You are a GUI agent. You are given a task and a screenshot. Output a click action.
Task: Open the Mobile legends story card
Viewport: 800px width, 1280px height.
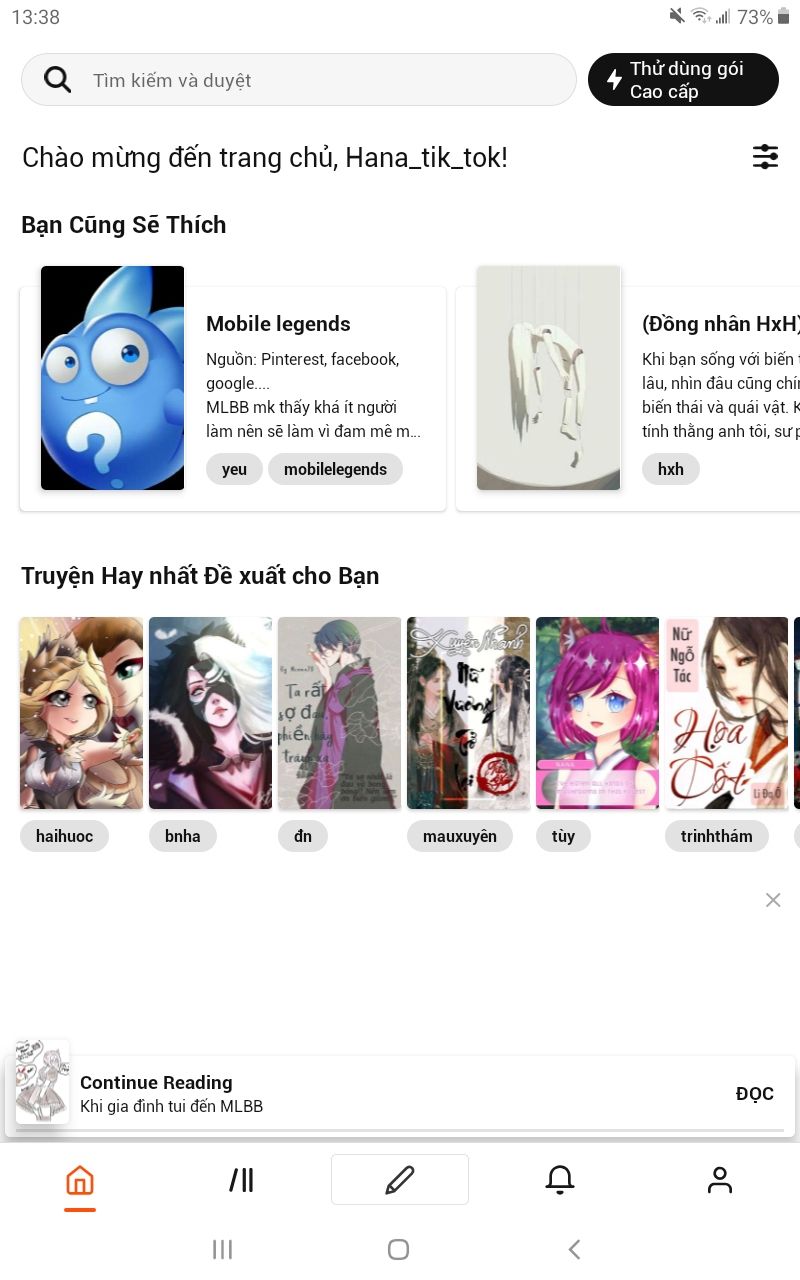(x=232, y=389)
